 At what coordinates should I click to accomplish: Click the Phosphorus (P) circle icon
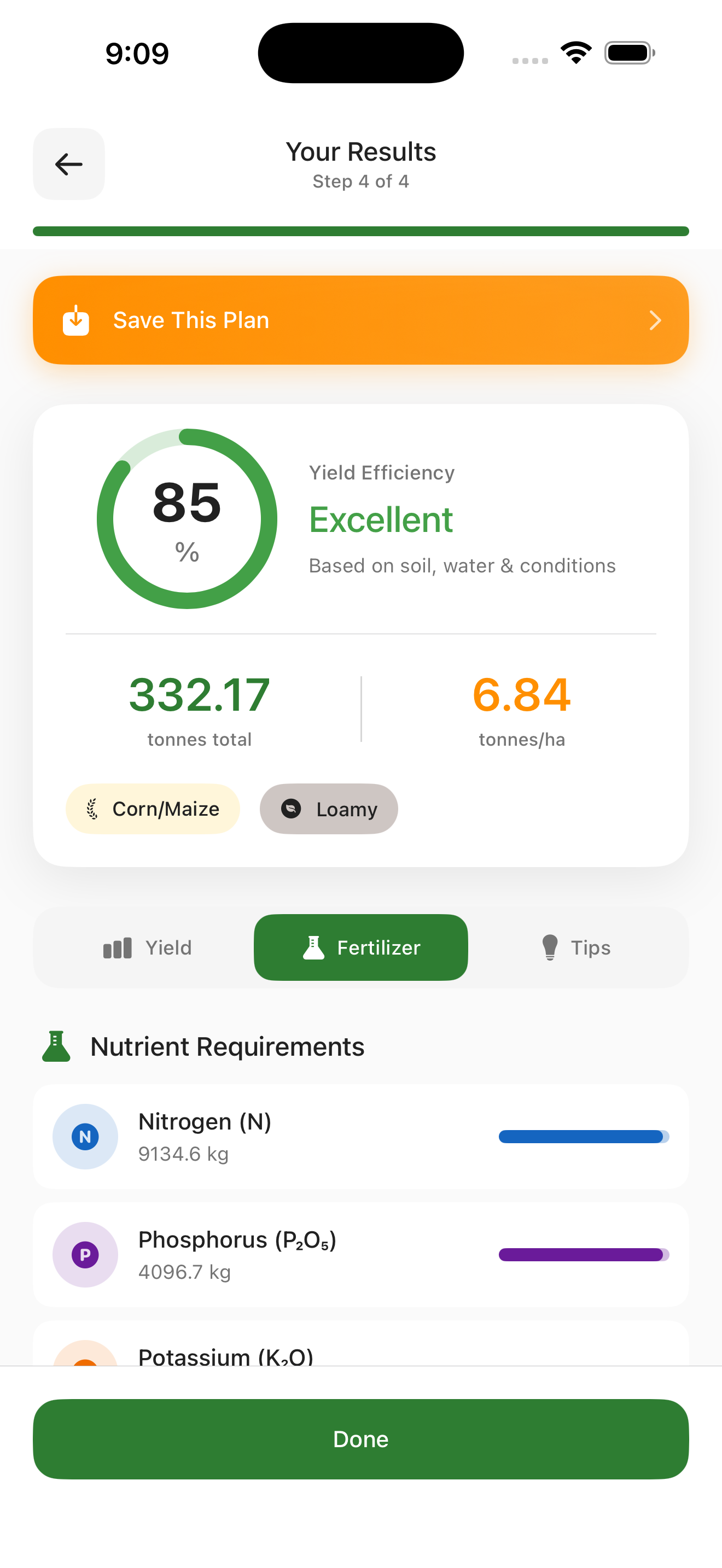coord(85,1255)
